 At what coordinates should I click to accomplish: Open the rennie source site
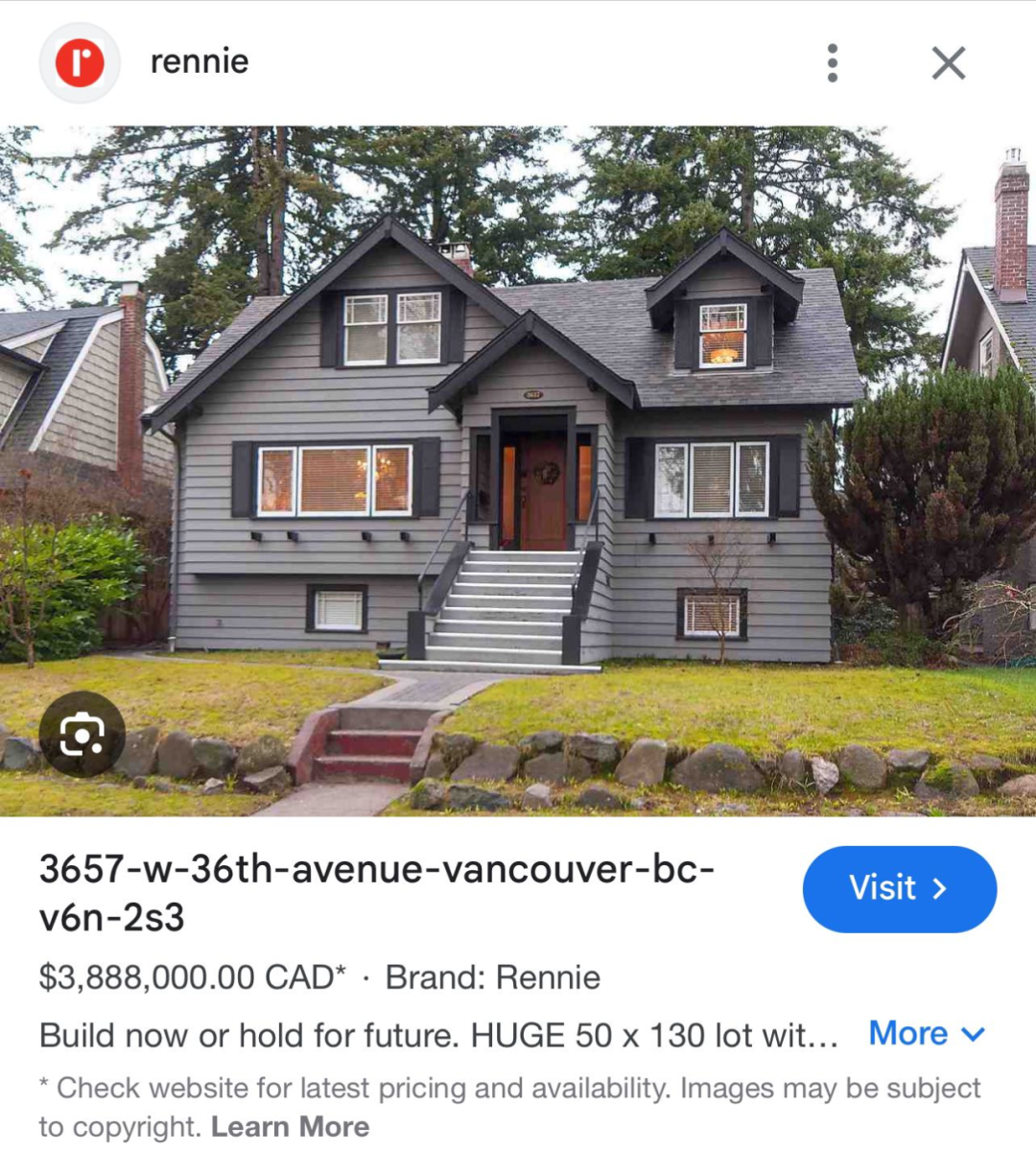click(199, 61)
